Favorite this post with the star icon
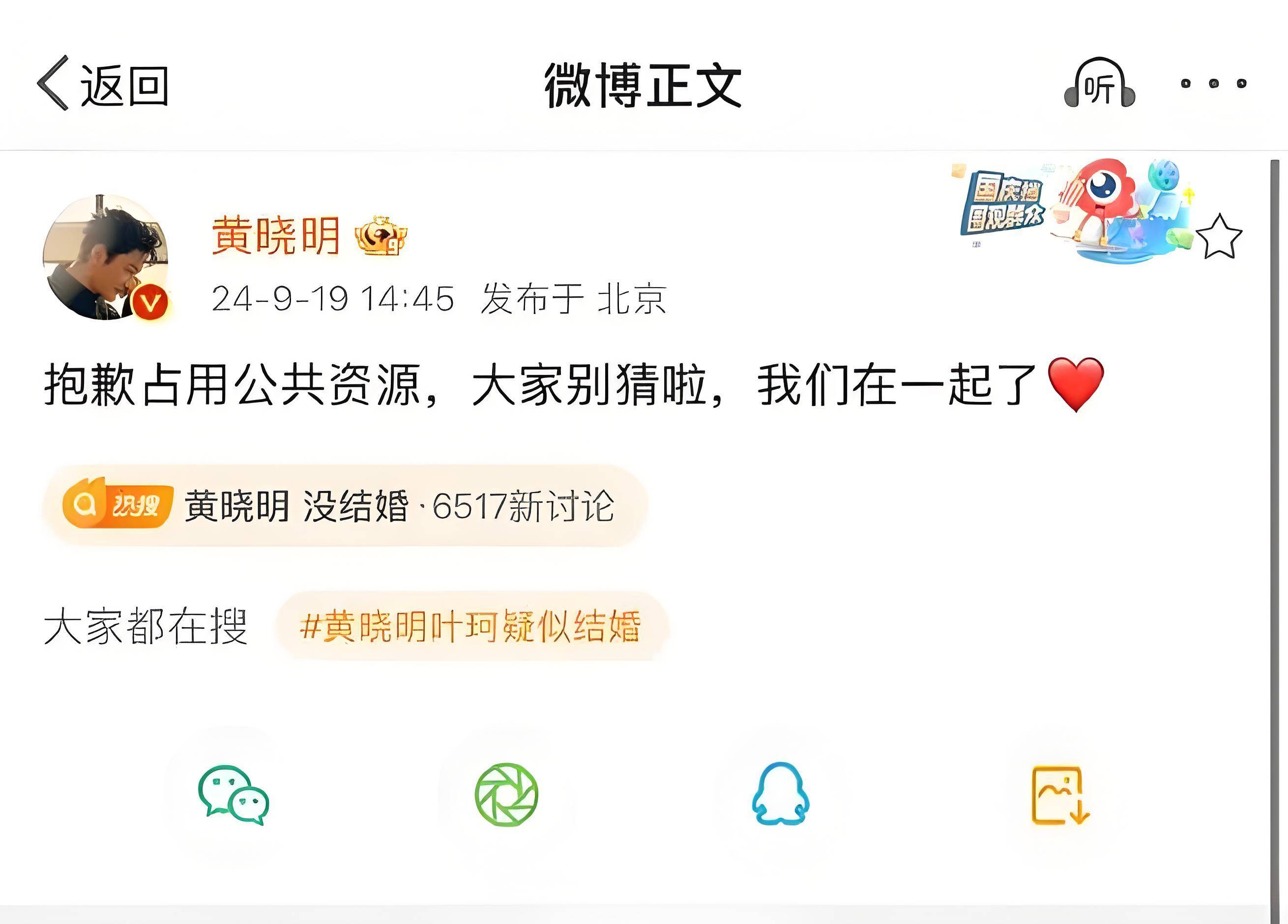This screenshot has height=924, width=1288. click(1219, 237)
